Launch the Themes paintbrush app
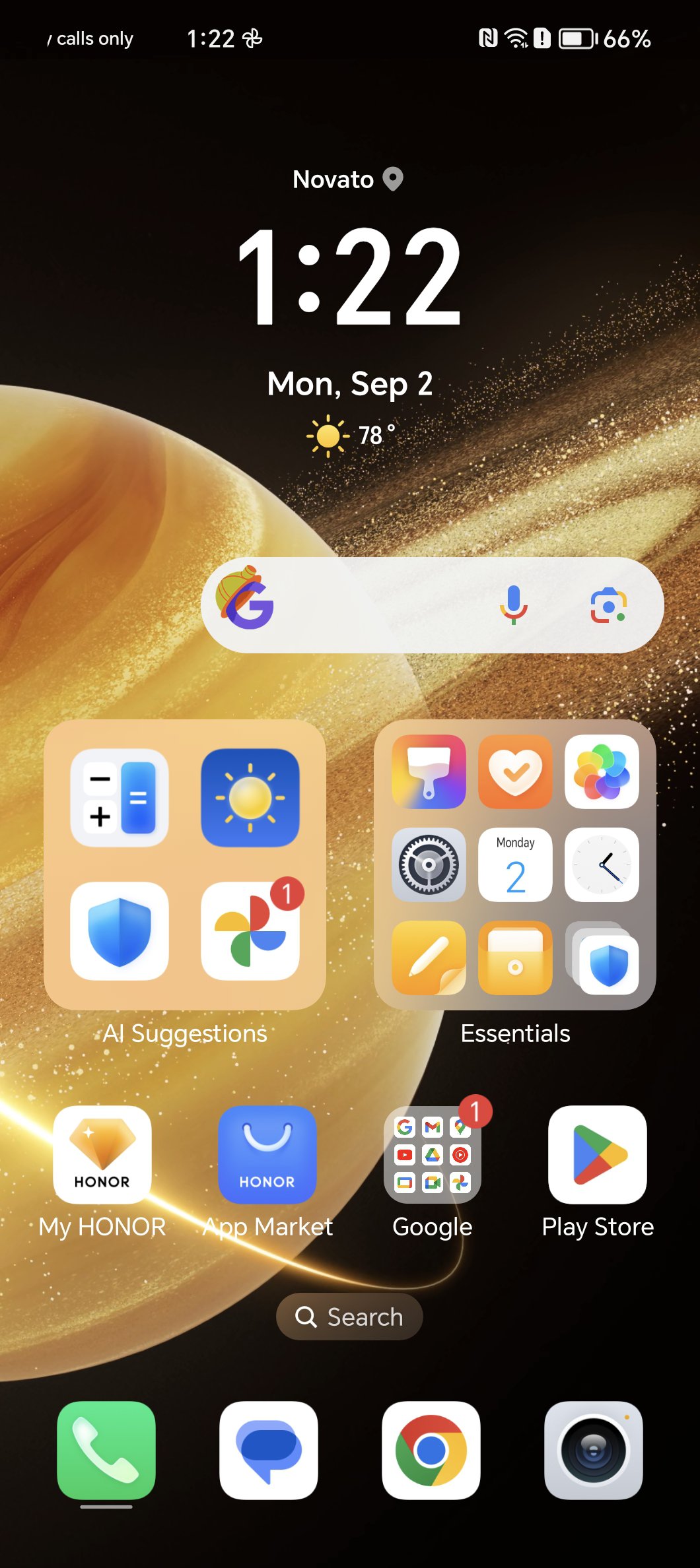This screenshot has width=700, height=1568. (429, 771)
